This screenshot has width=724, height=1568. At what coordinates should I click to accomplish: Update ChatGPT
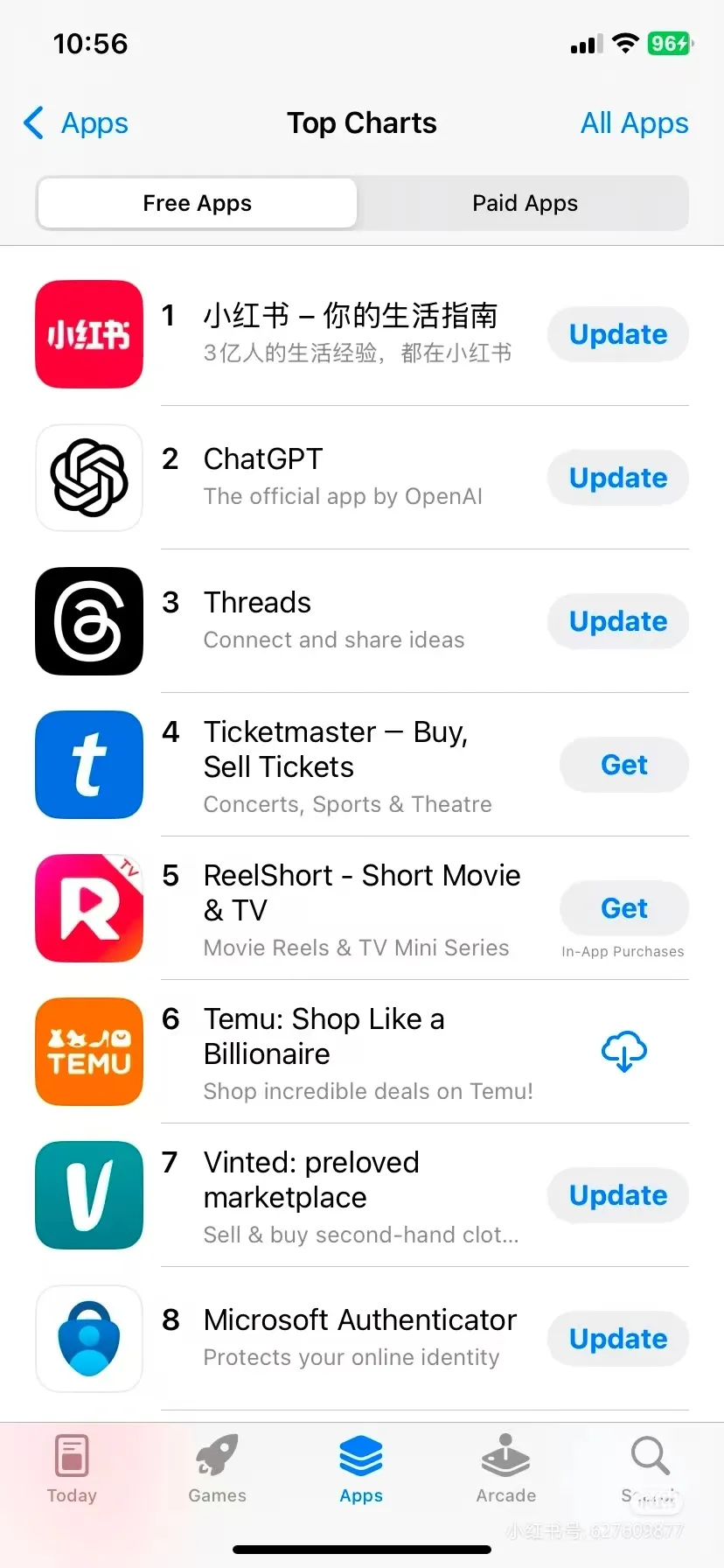tap(618, 478)
